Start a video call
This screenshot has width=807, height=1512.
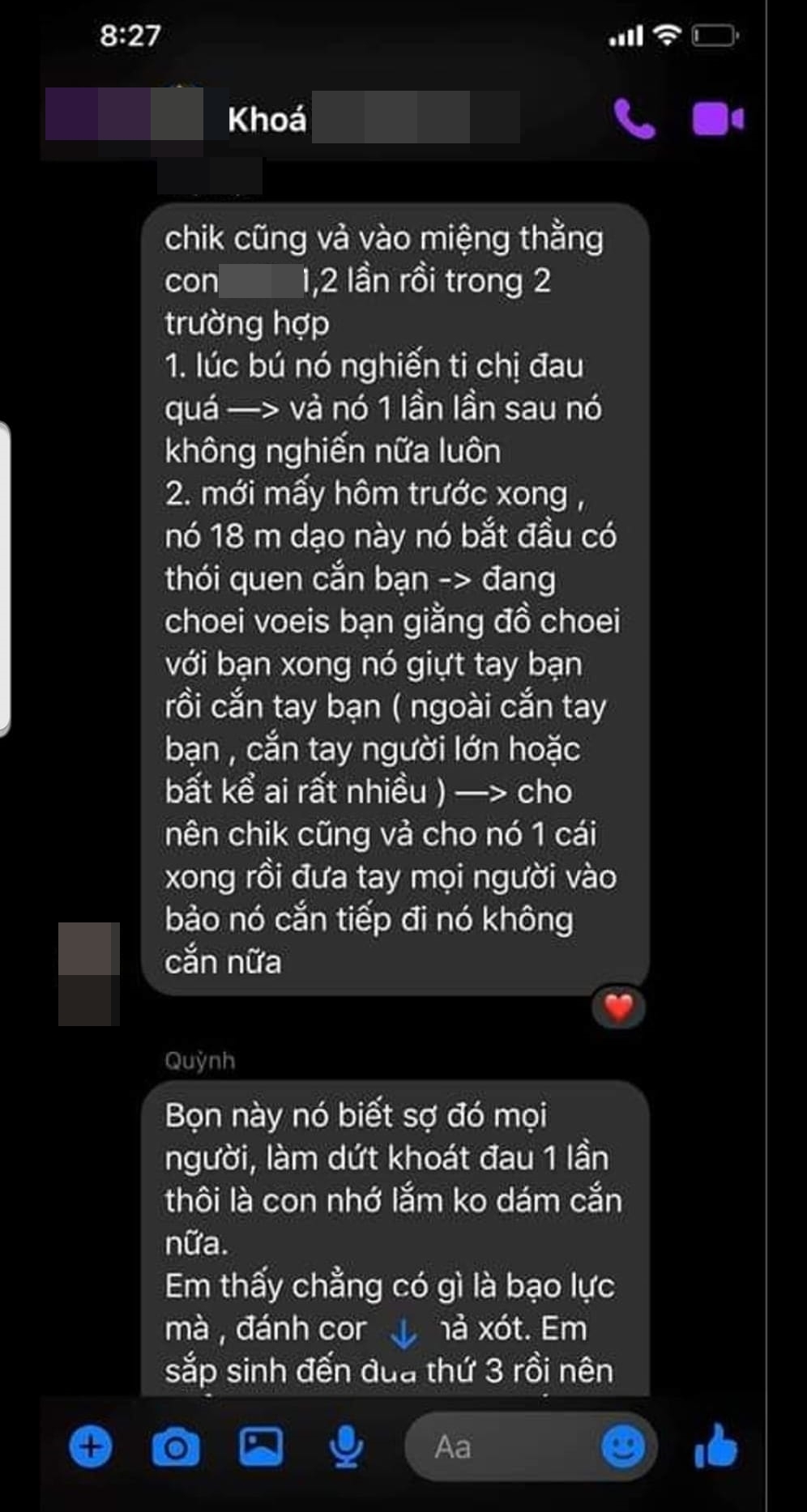(x=717, y=120)
